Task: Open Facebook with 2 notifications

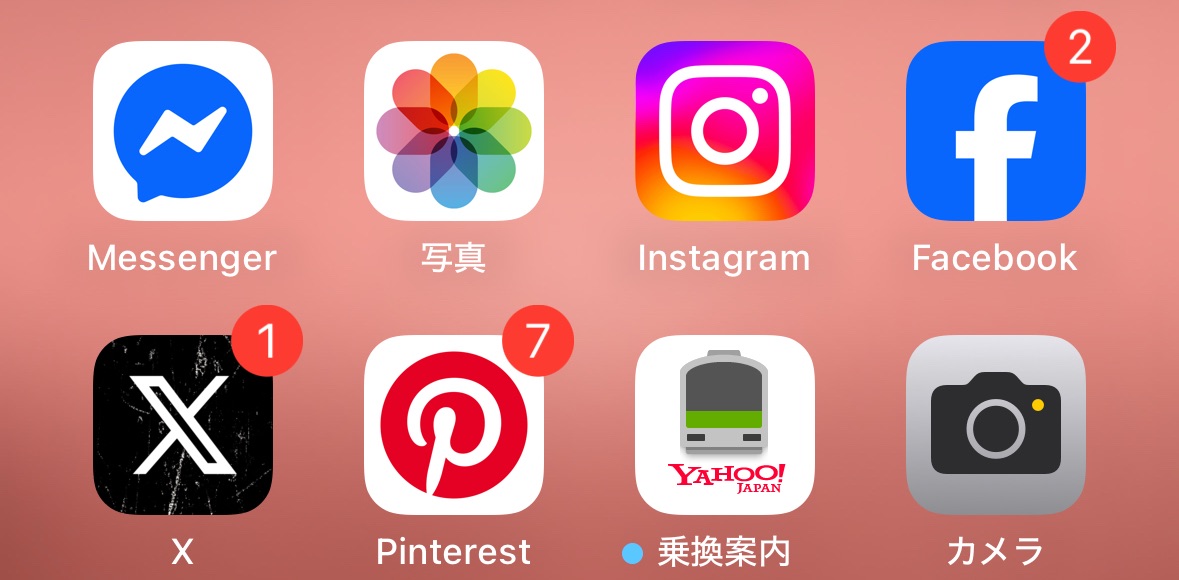Action: point(996,131)
